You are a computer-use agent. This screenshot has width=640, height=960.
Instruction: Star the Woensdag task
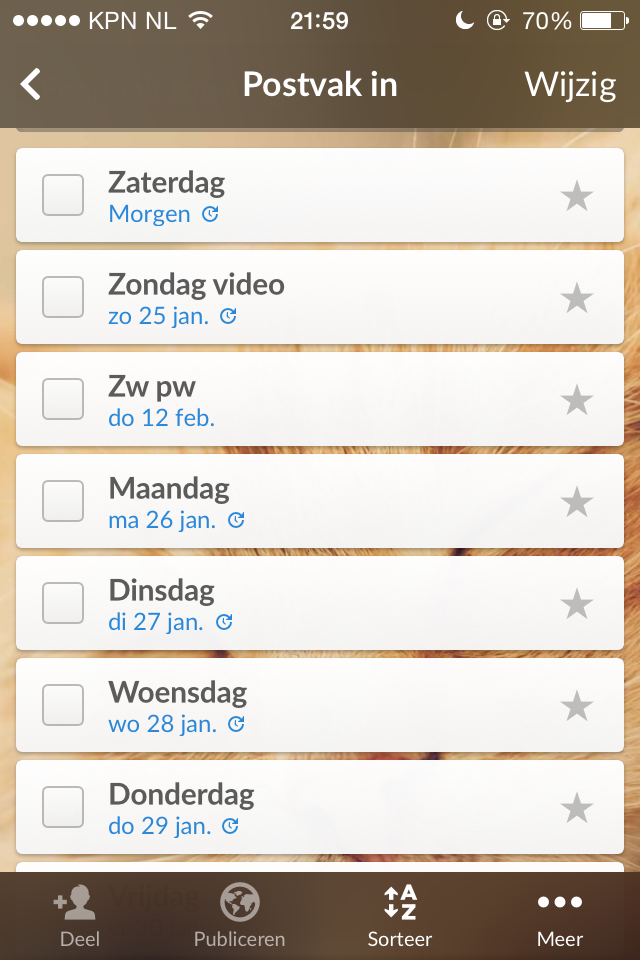(x=577, y=706)
